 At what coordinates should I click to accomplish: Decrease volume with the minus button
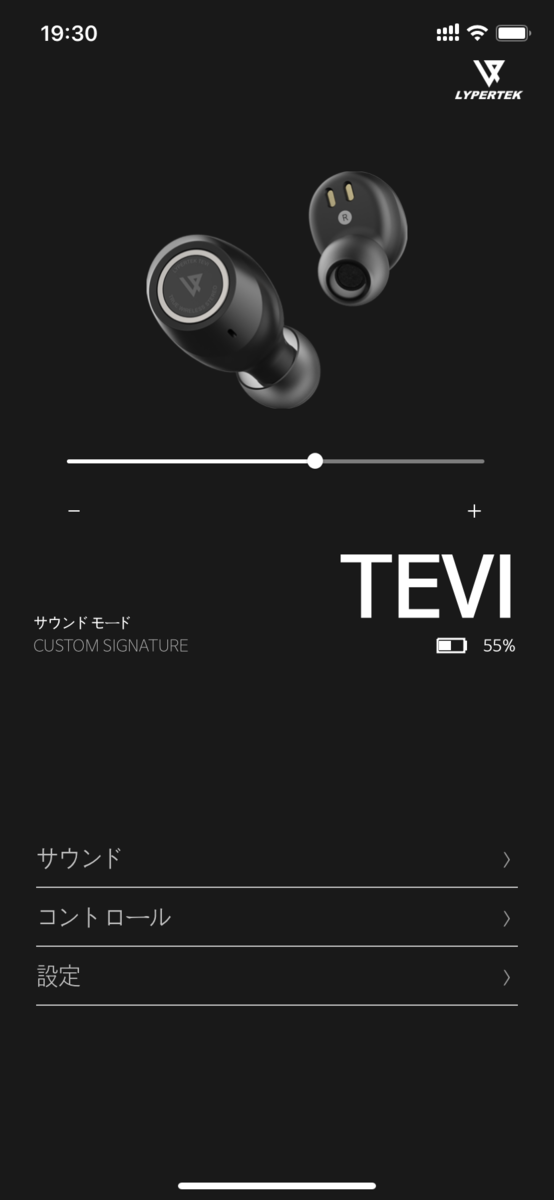[x=74, y=511]
